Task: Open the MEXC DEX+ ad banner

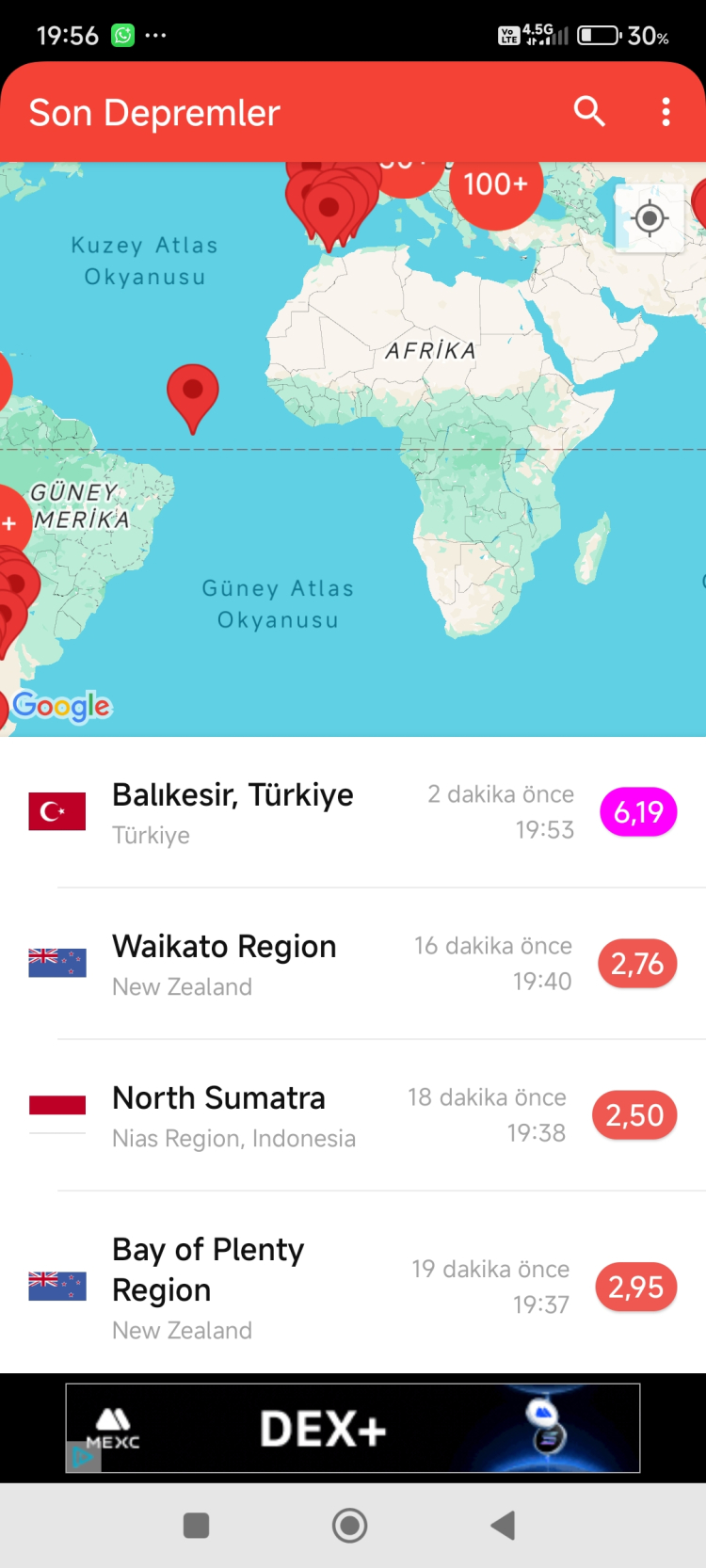Action: [353, 1428]
